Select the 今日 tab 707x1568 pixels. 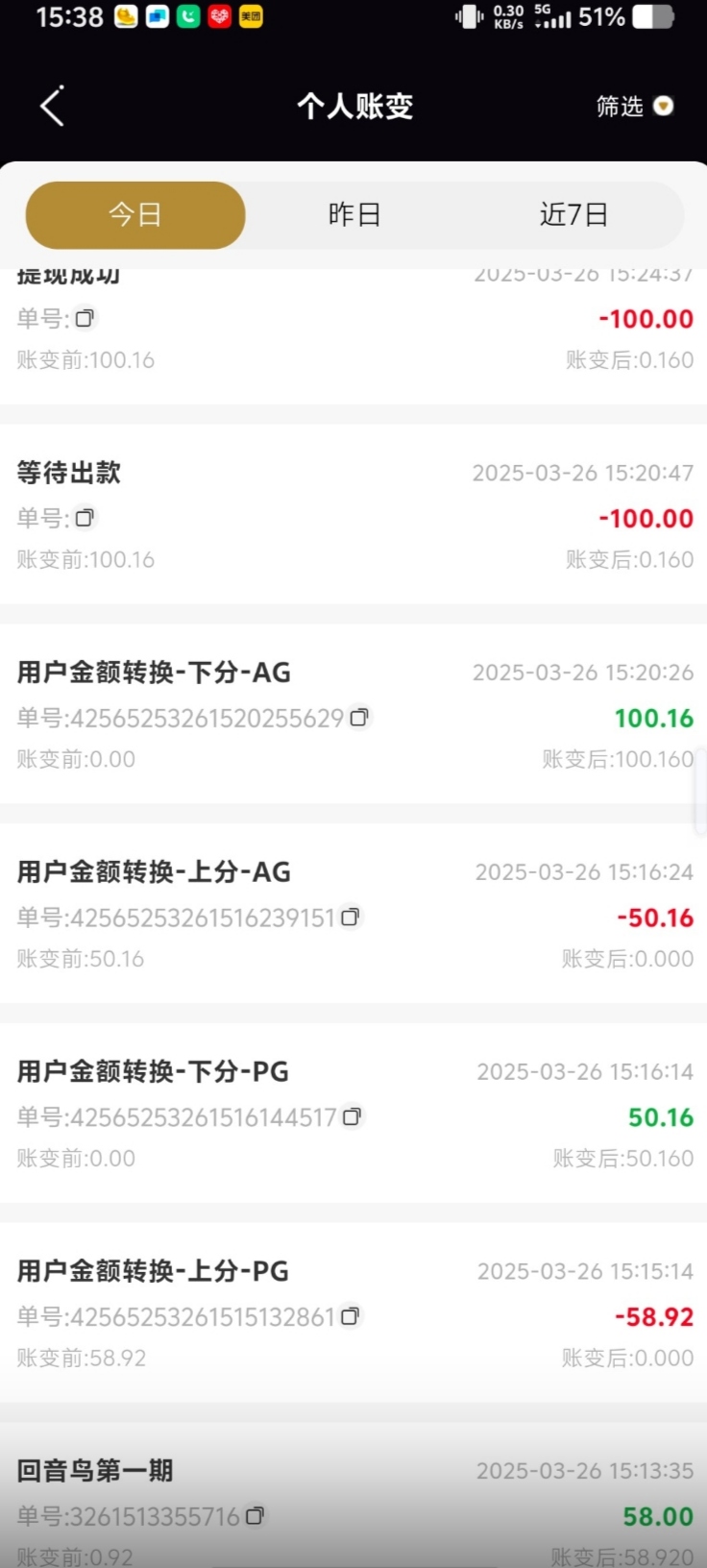(x=135, y=214)
